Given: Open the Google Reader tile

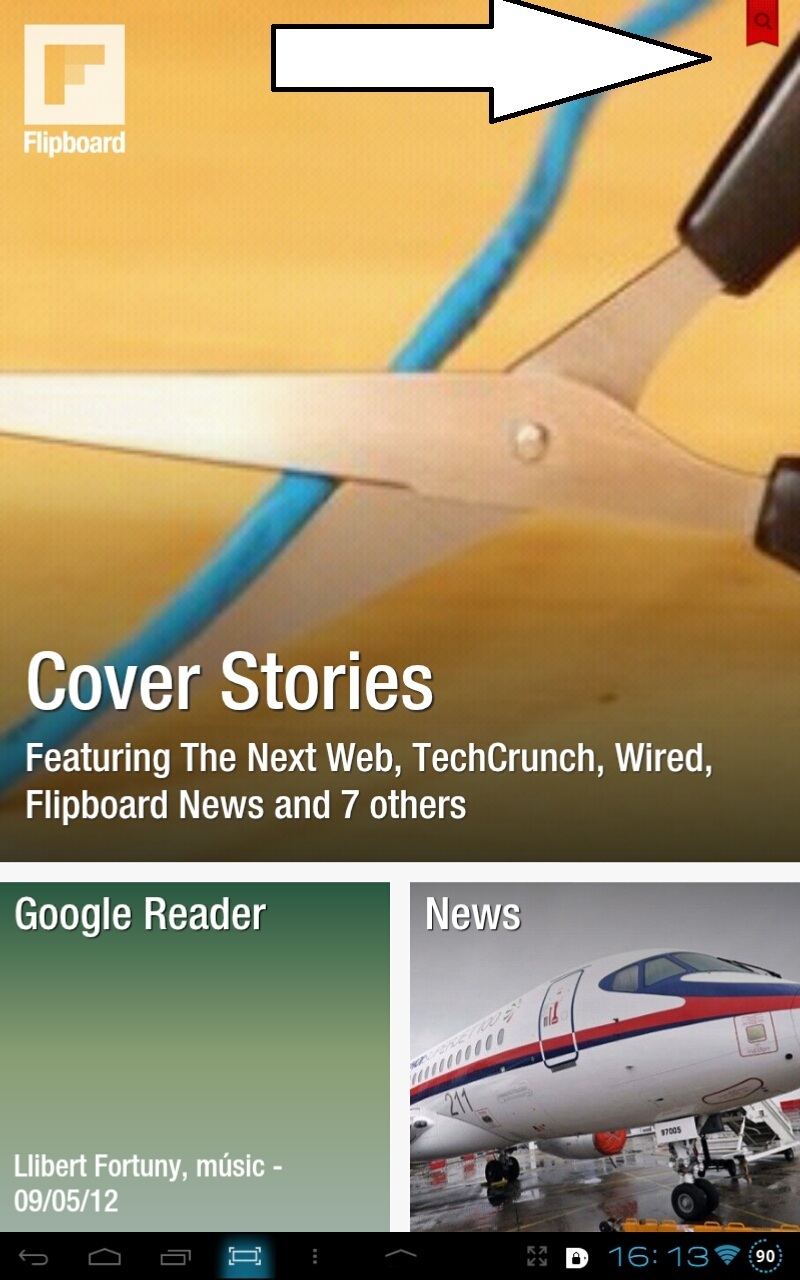Looking at the screenshot, I should click(x=195, y=1056).
